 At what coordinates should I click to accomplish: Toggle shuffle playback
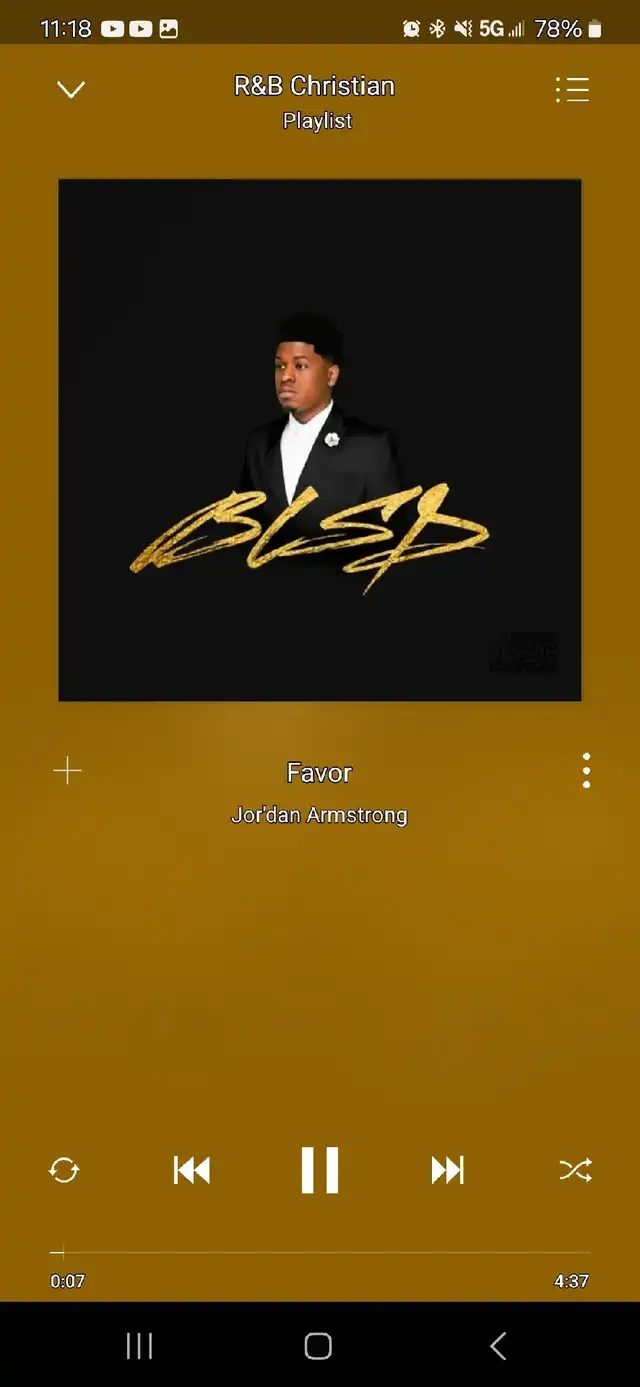point(575,1170)
